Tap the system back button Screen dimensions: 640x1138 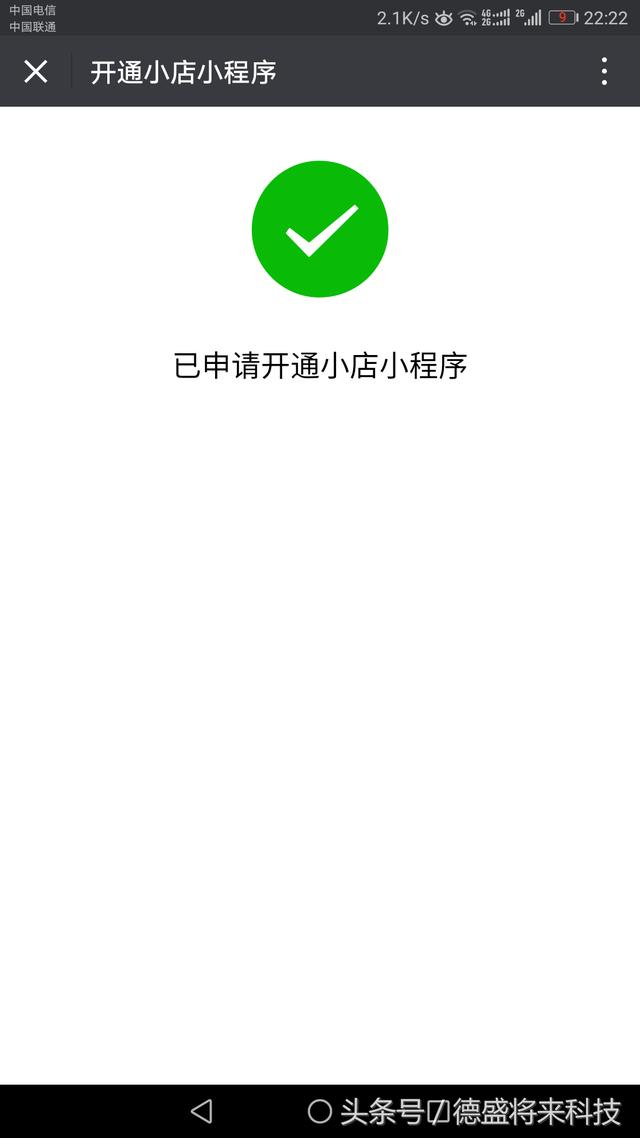(x=202, y=1111)
